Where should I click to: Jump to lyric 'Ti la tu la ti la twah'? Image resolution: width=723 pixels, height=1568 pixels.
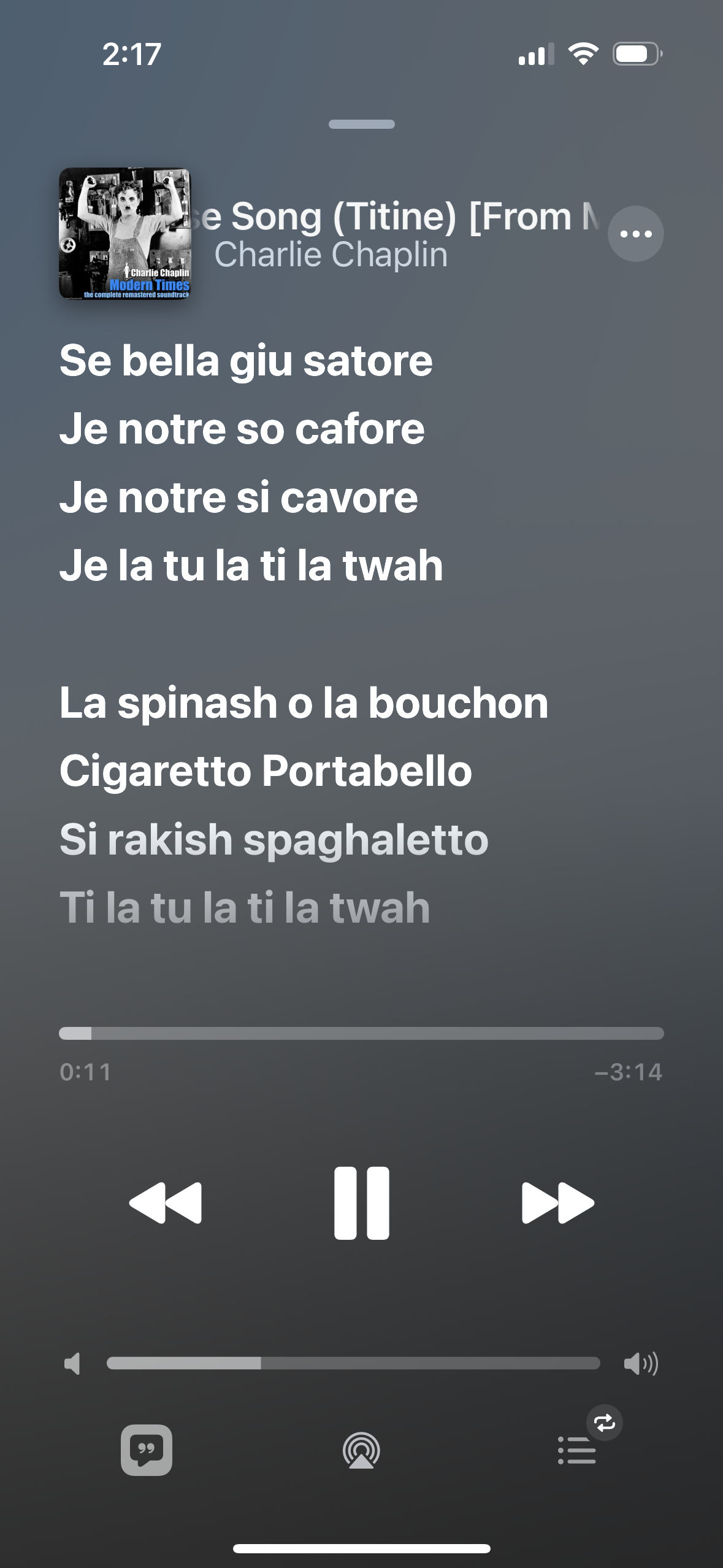[245, 907]
